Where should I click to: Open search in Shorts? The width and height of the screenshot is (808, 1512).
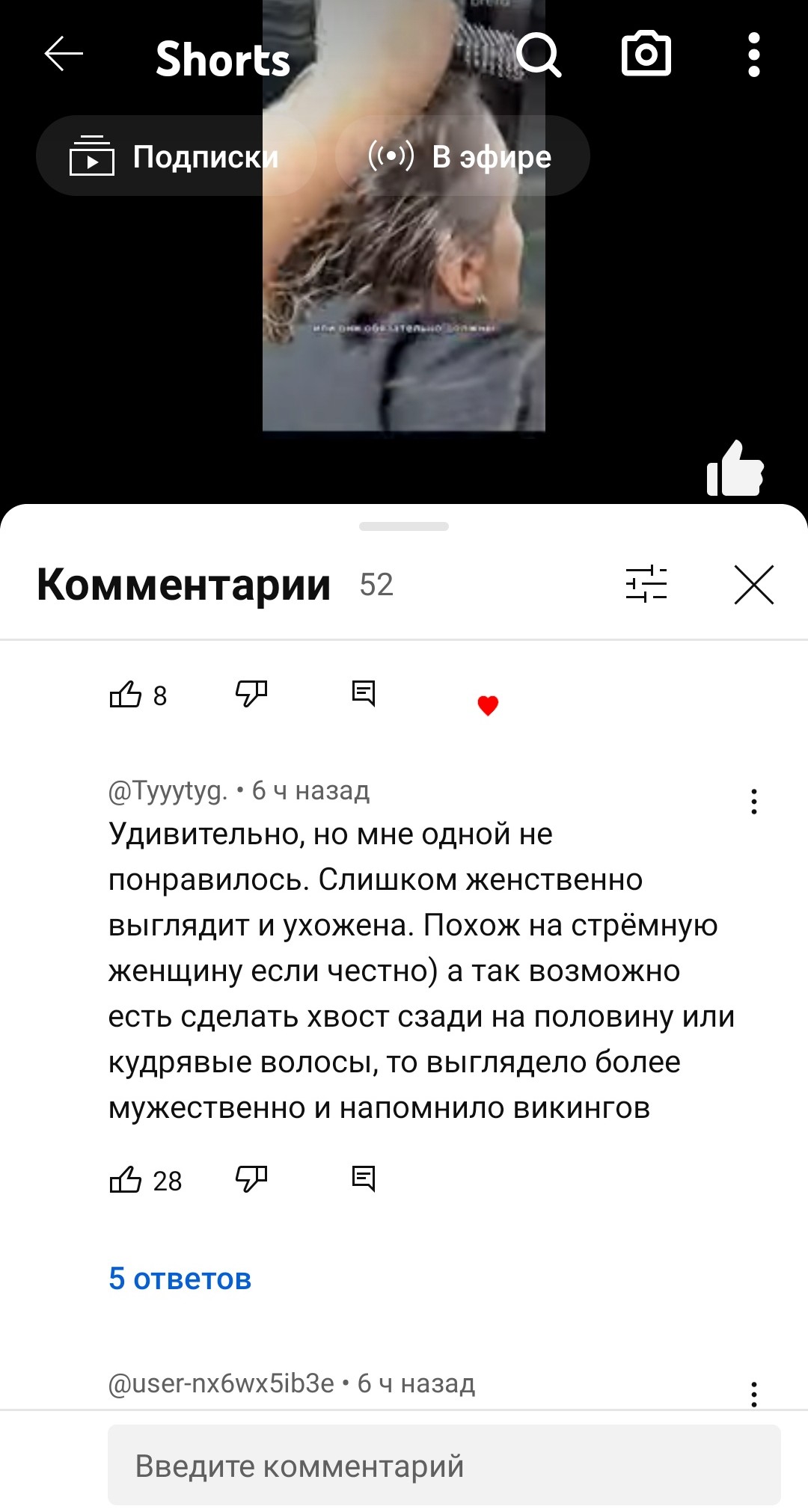point(539,55)
